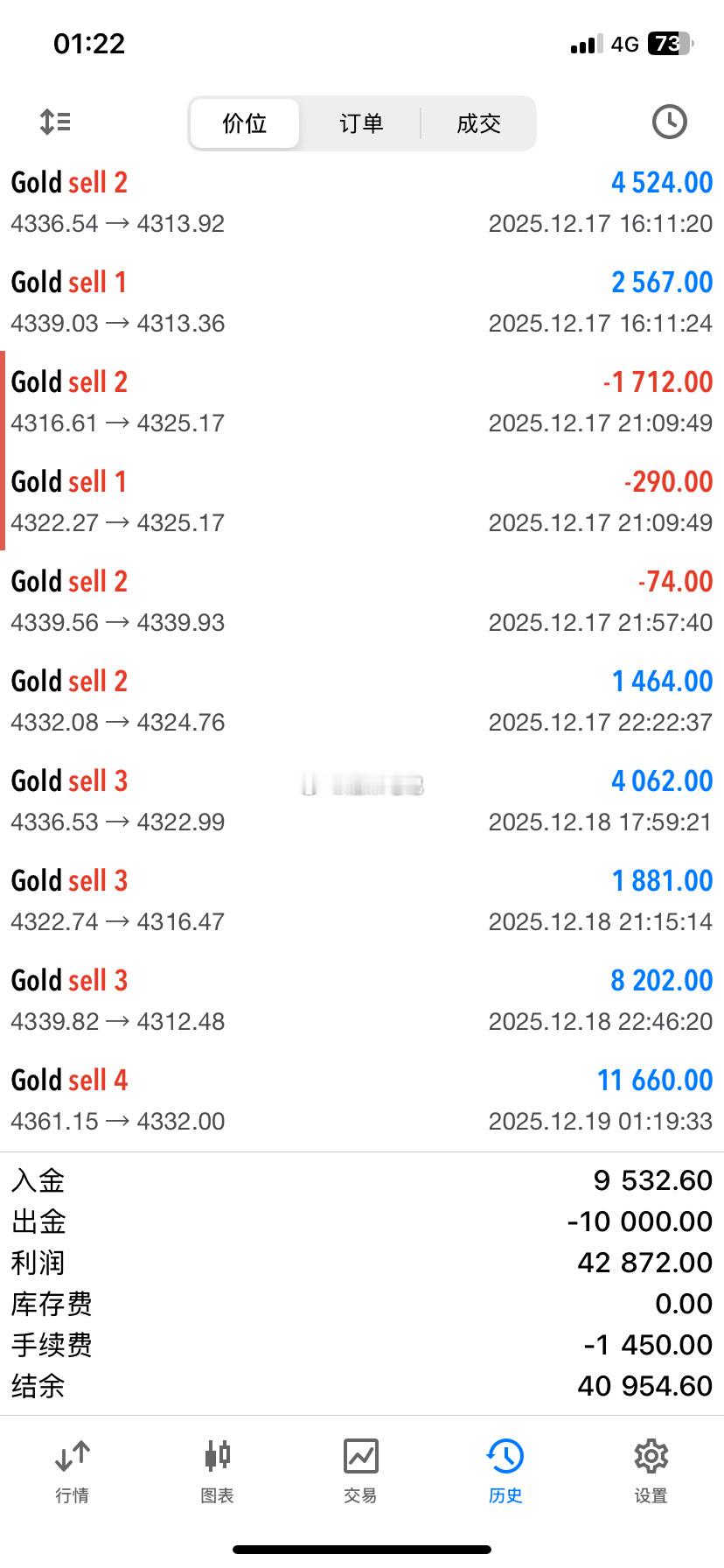Tap the 入金 deposit summary row
This screenshot has height=1568, width=724.
(x=362, y=1180)
